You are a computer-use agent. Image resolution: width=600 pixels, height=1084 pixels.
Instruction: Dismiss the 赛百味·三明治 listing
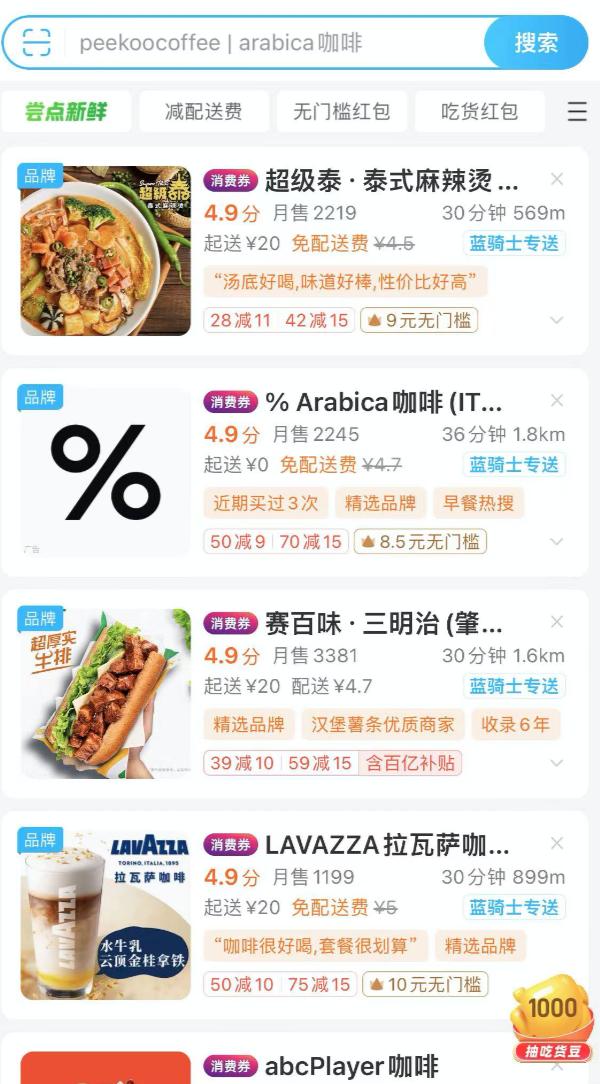(x=557, y=623)
